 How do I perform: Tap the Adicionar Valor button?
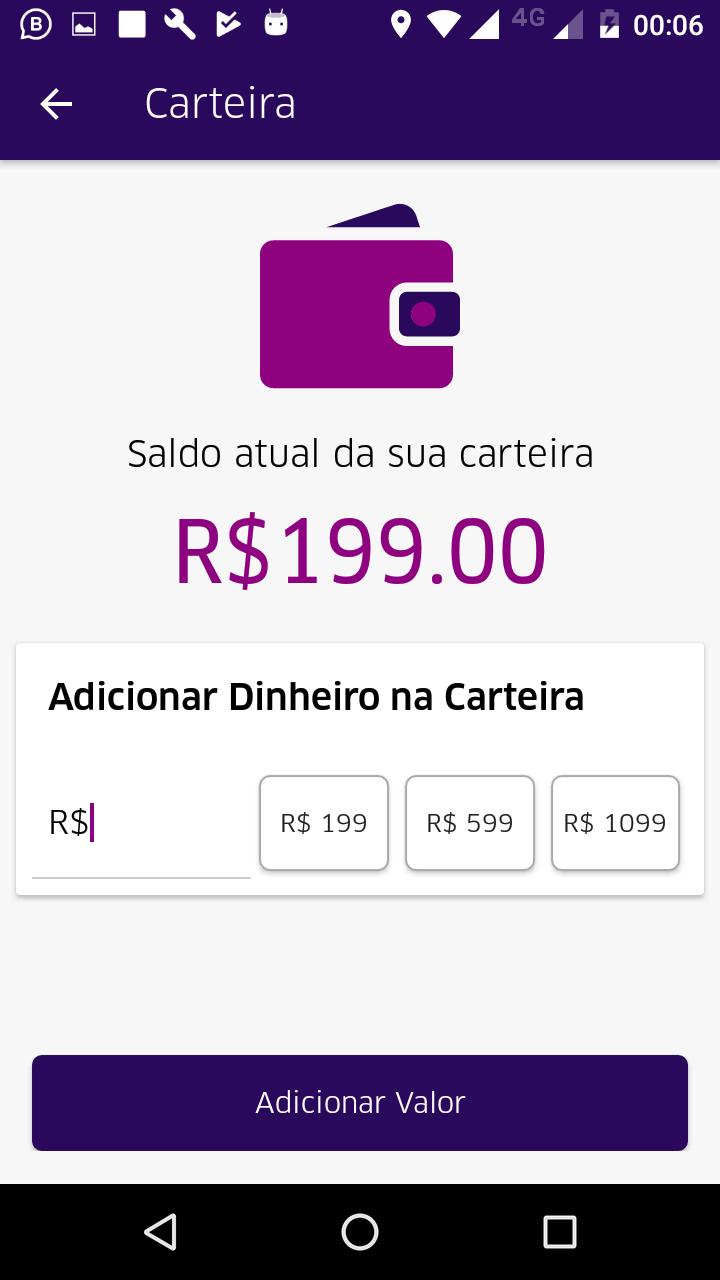(360, 1103)
